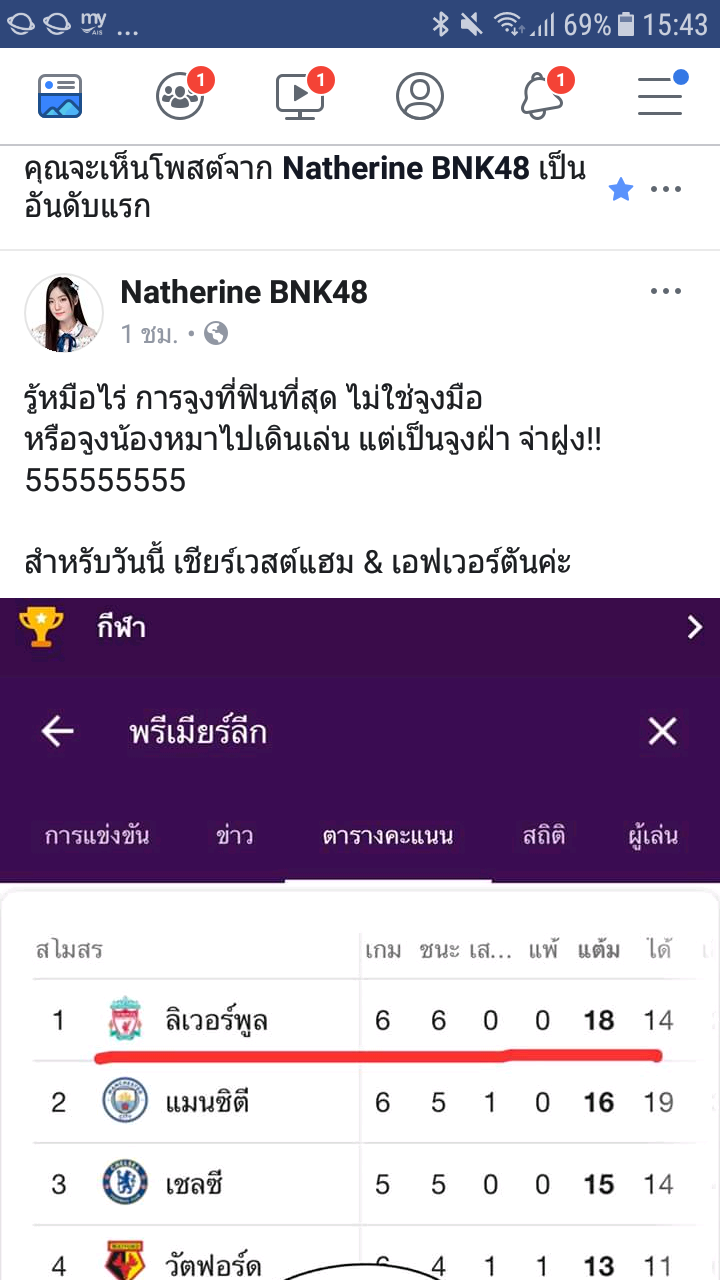Screen dimensions: 720x1280
Task: Tap the blue See First star
Action: tap(621, 190)
